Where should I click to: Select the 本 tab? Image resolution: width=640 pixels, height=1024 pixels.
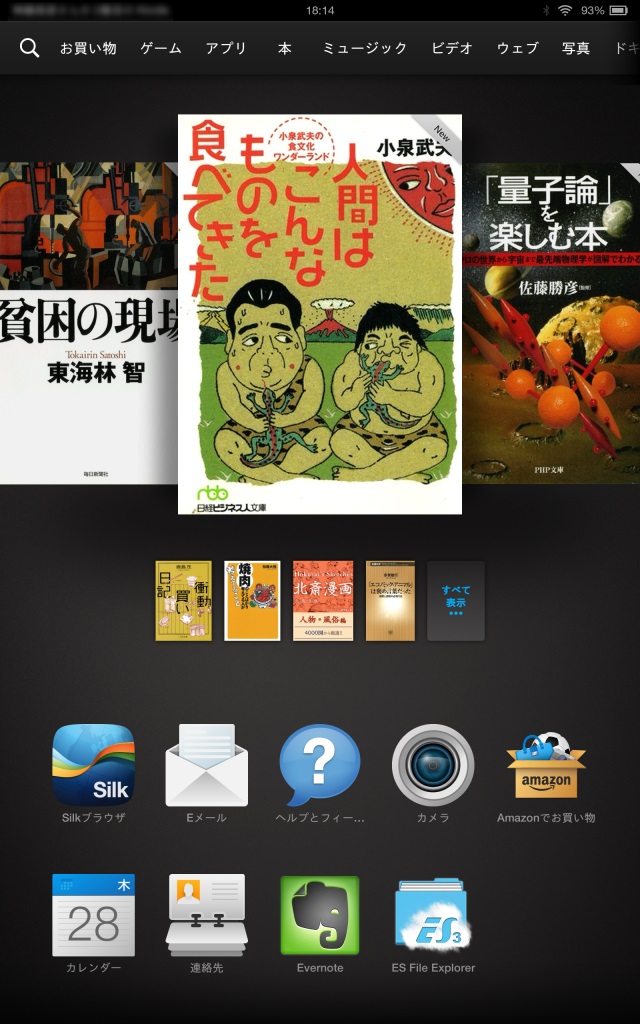coord(285,48)
